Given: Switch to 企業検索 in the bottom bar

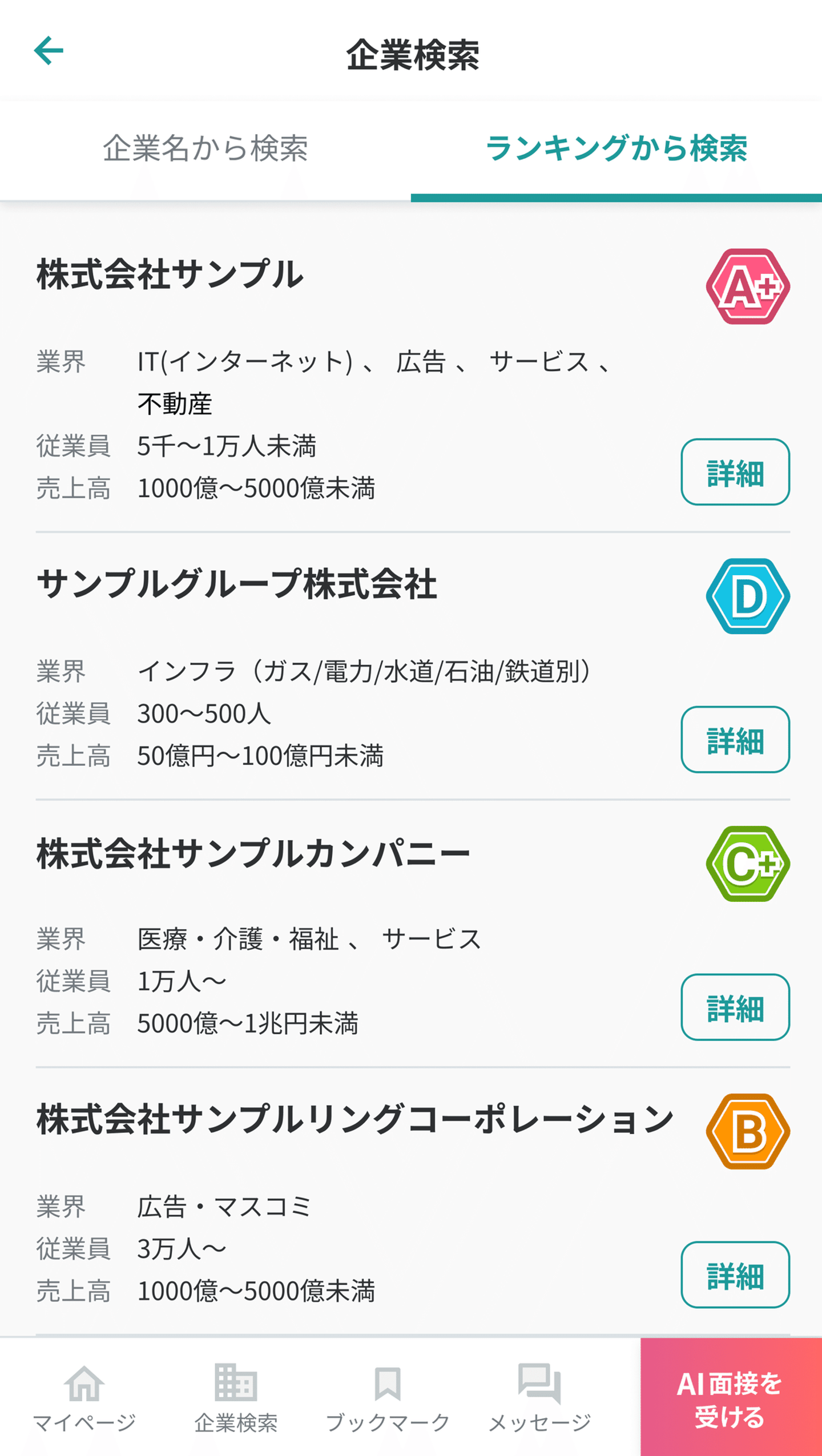Looking at the screenshot, I should [x=236, y=1397].
